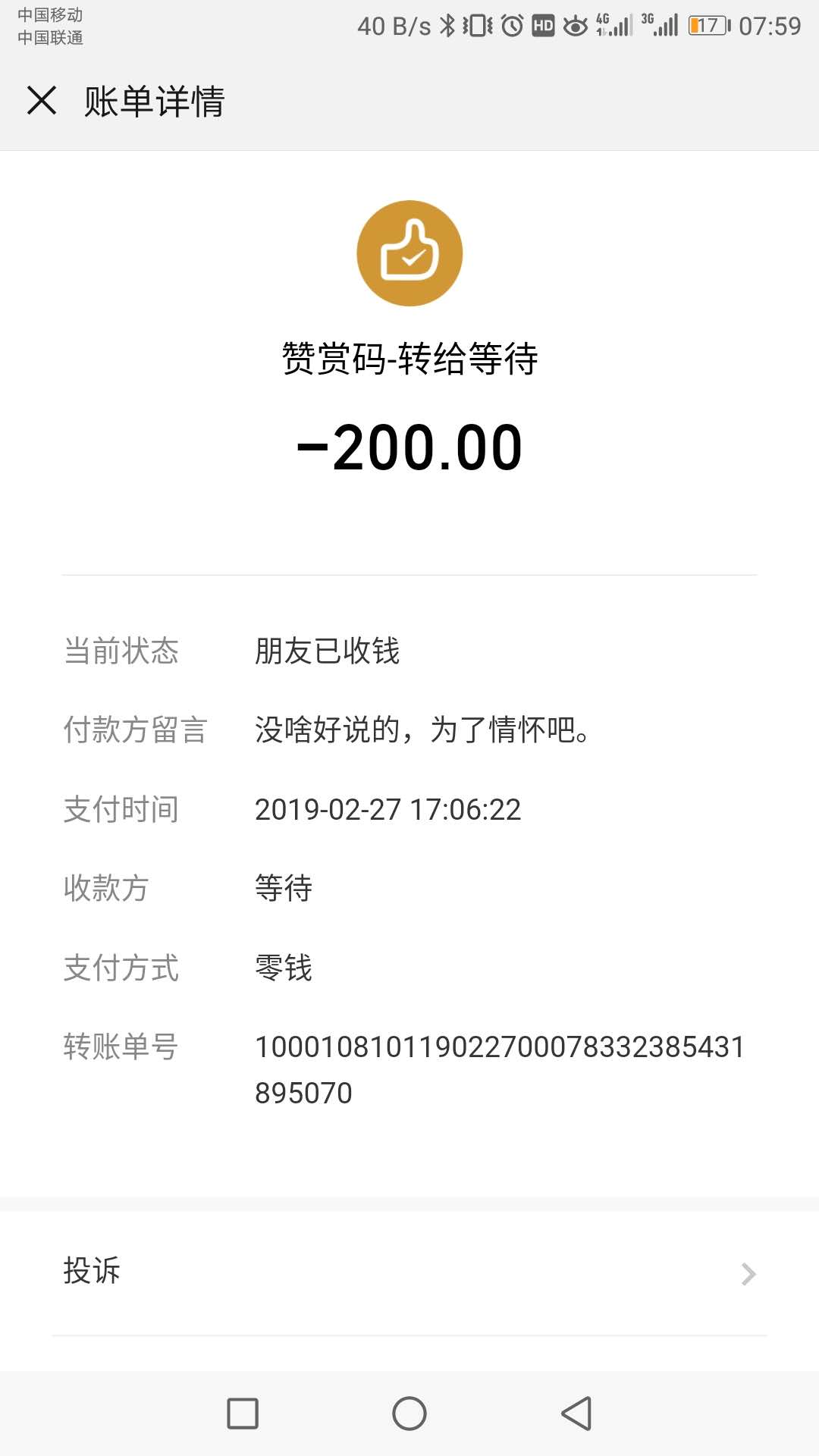The image size is (819, 1456).
Task: Tap the transfer amount -200.00
Action: point(409,448)
